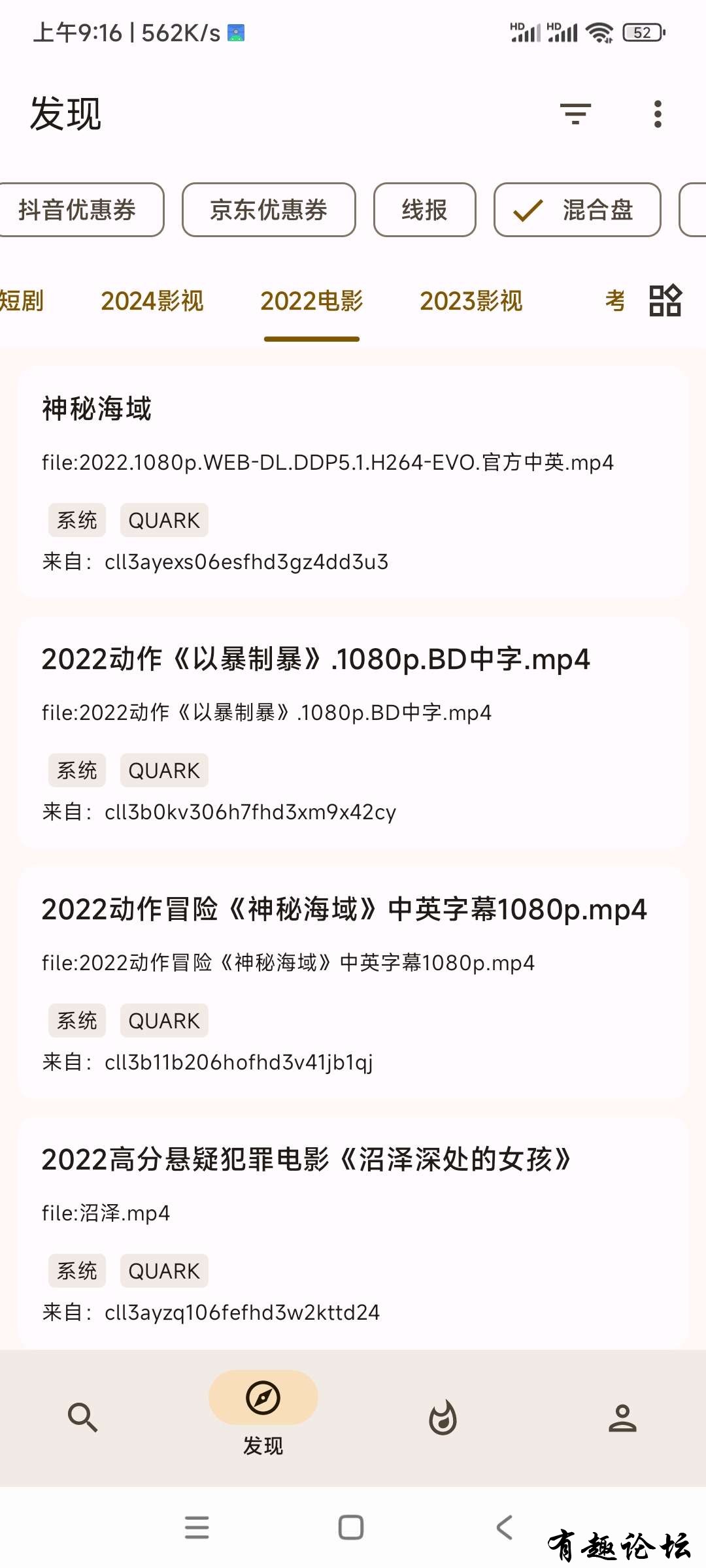Screen dimensions: 706x1568
Task: Switch to the 2024影视 tab
Action: 152,301
